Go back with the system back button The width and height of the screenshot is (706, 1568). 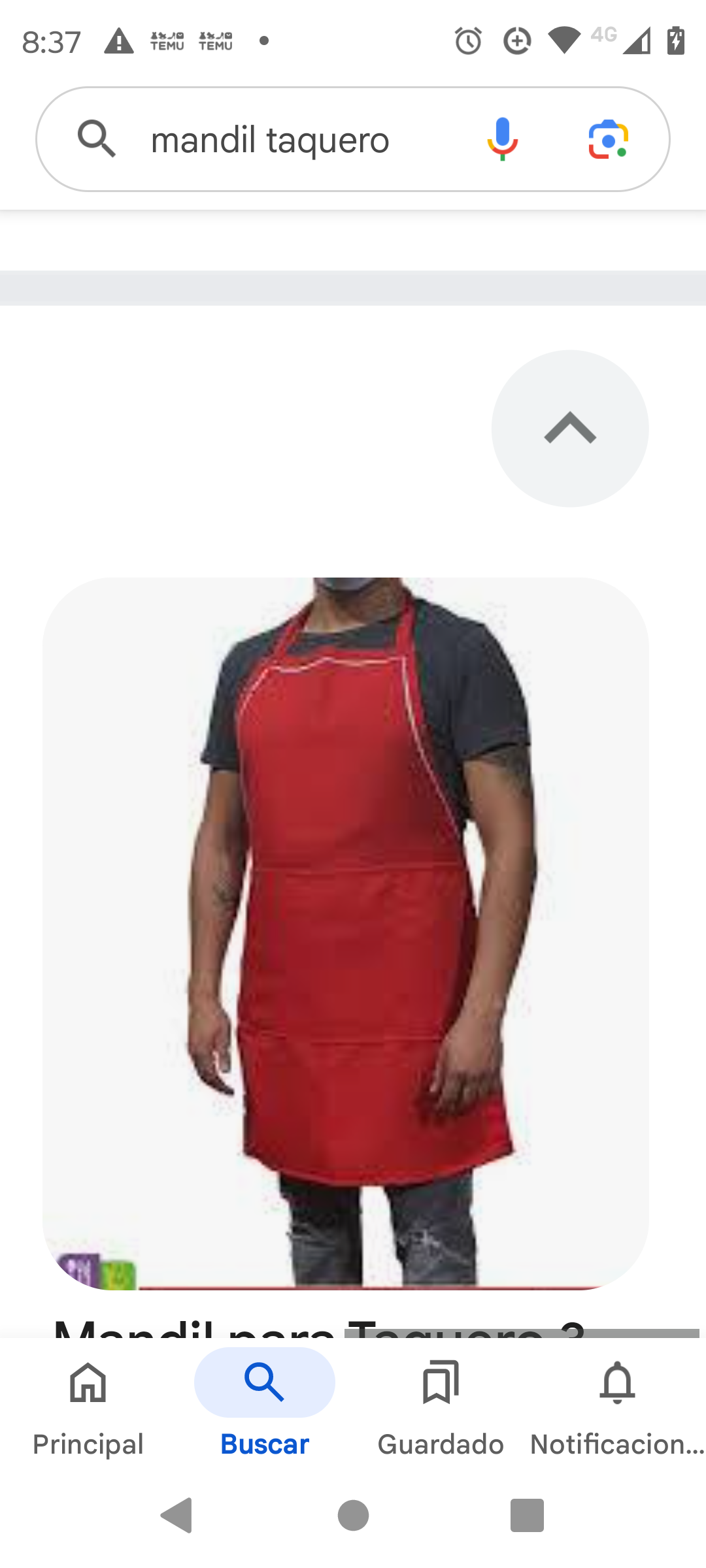click(177, 1515)
